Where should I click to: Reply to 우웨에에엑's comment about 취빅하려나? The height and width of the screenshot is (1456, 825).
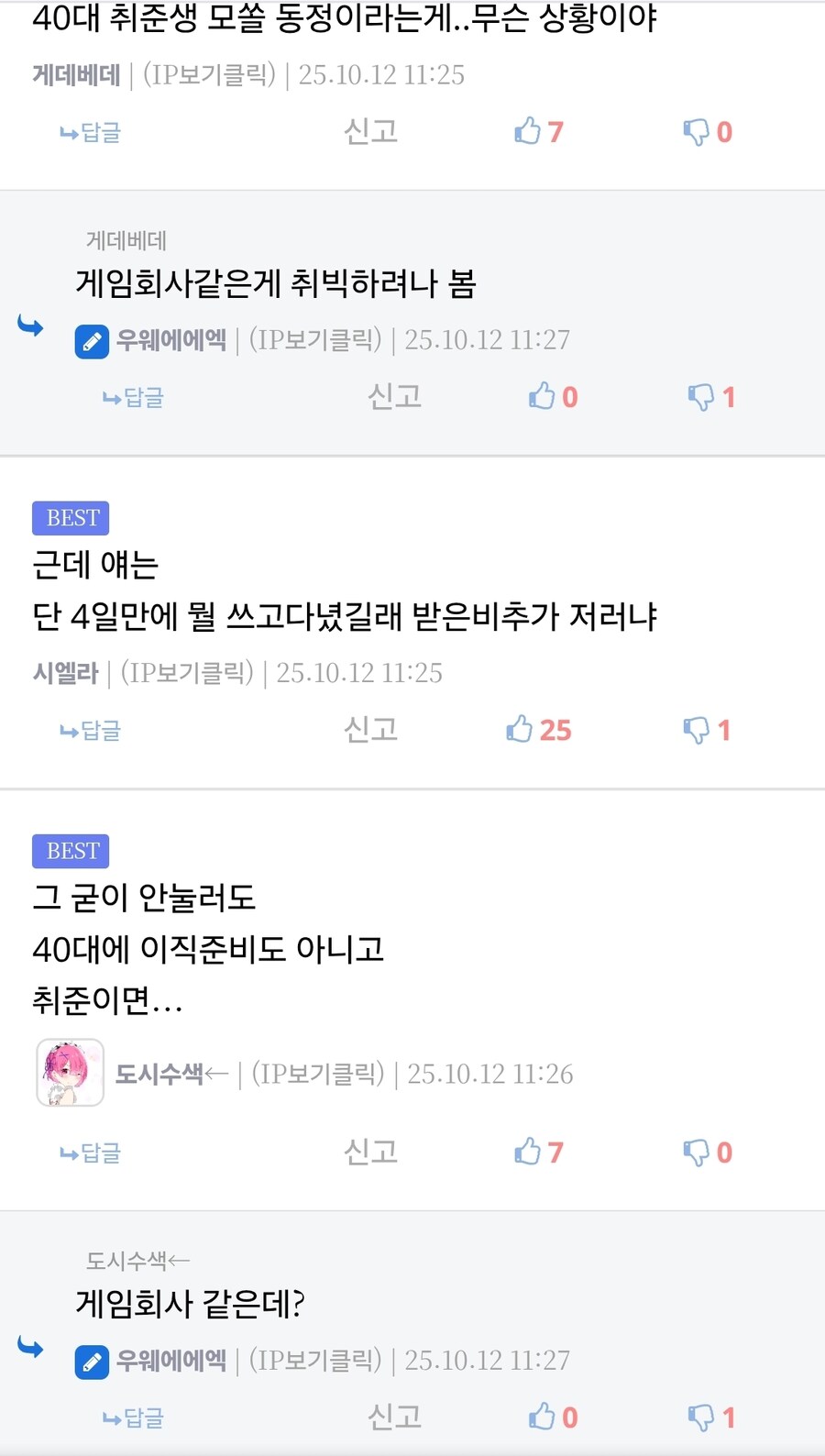pos(133,398)
